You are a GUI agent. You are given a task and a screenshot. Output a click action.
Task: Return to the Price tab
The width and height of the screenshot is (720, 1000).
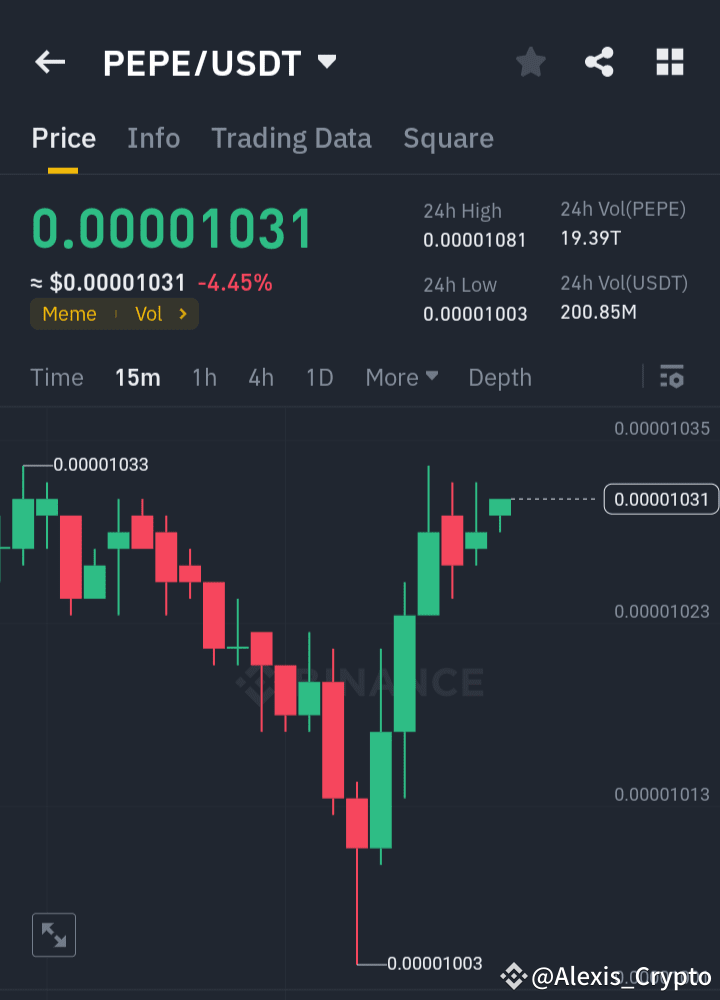(63, 138)
